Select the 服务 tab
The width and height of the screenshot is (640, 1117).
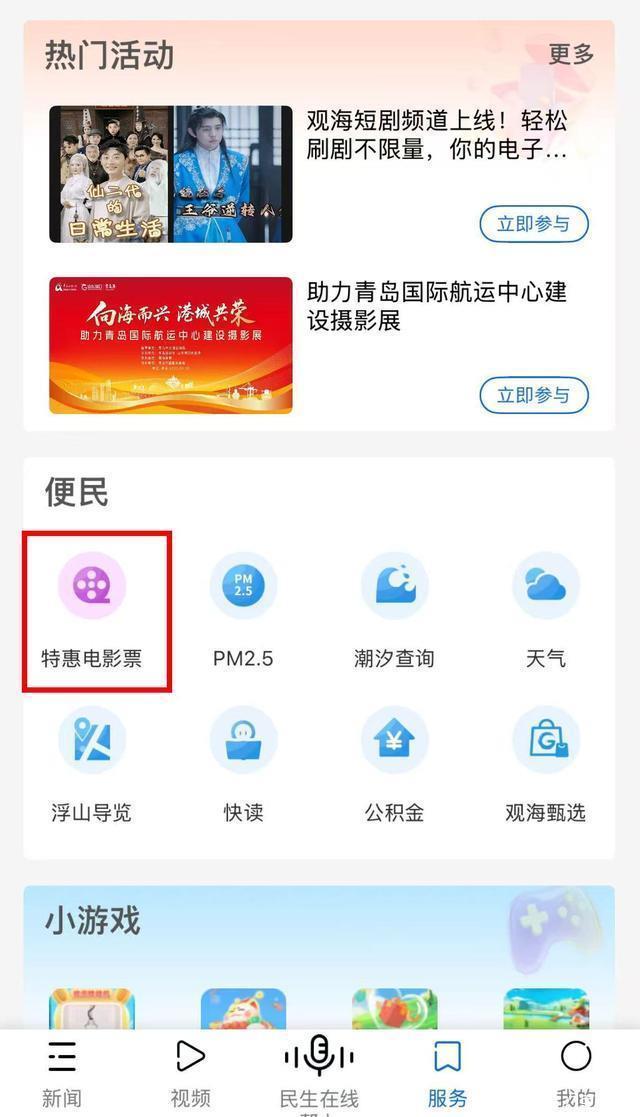tap(448, 1073)
